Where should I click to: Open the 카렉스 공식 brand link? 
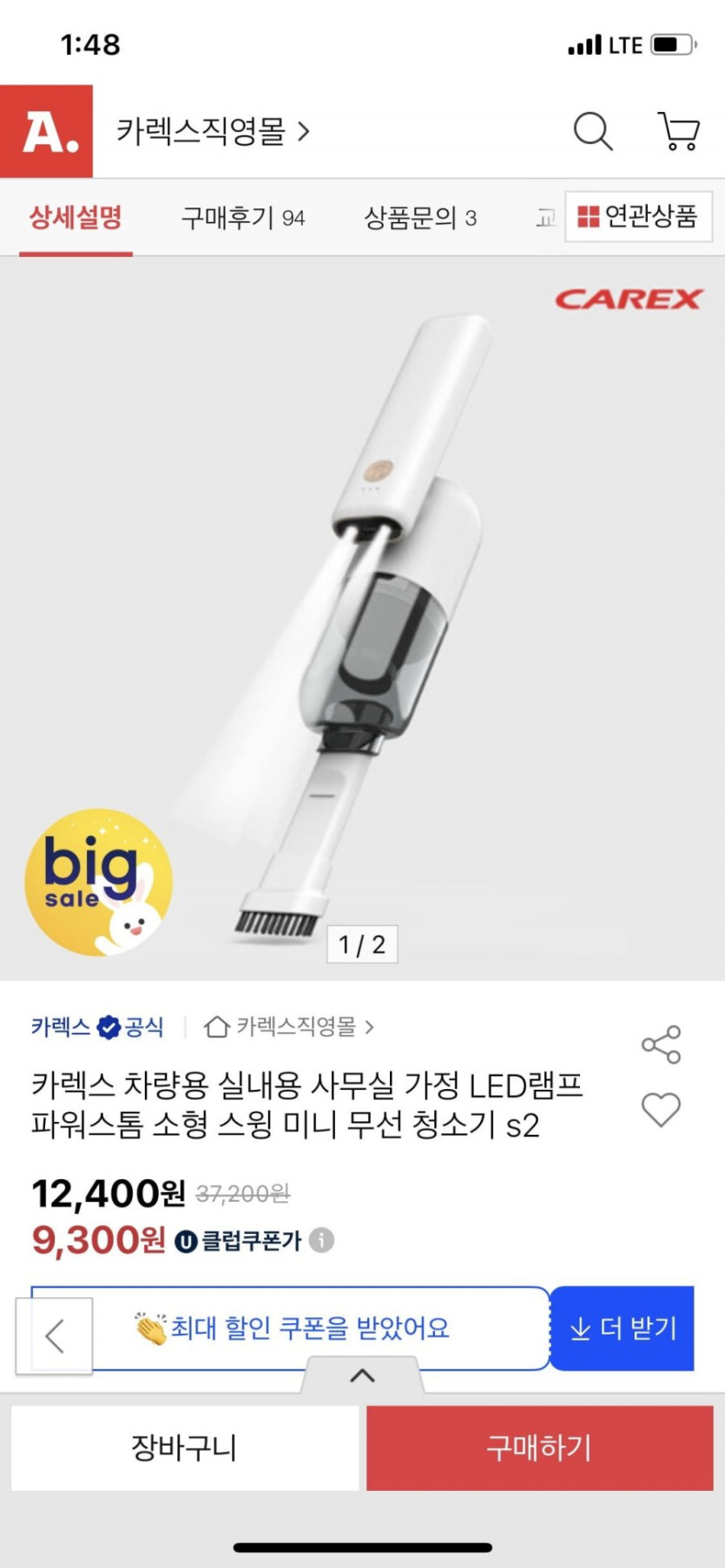[97, 1027]
